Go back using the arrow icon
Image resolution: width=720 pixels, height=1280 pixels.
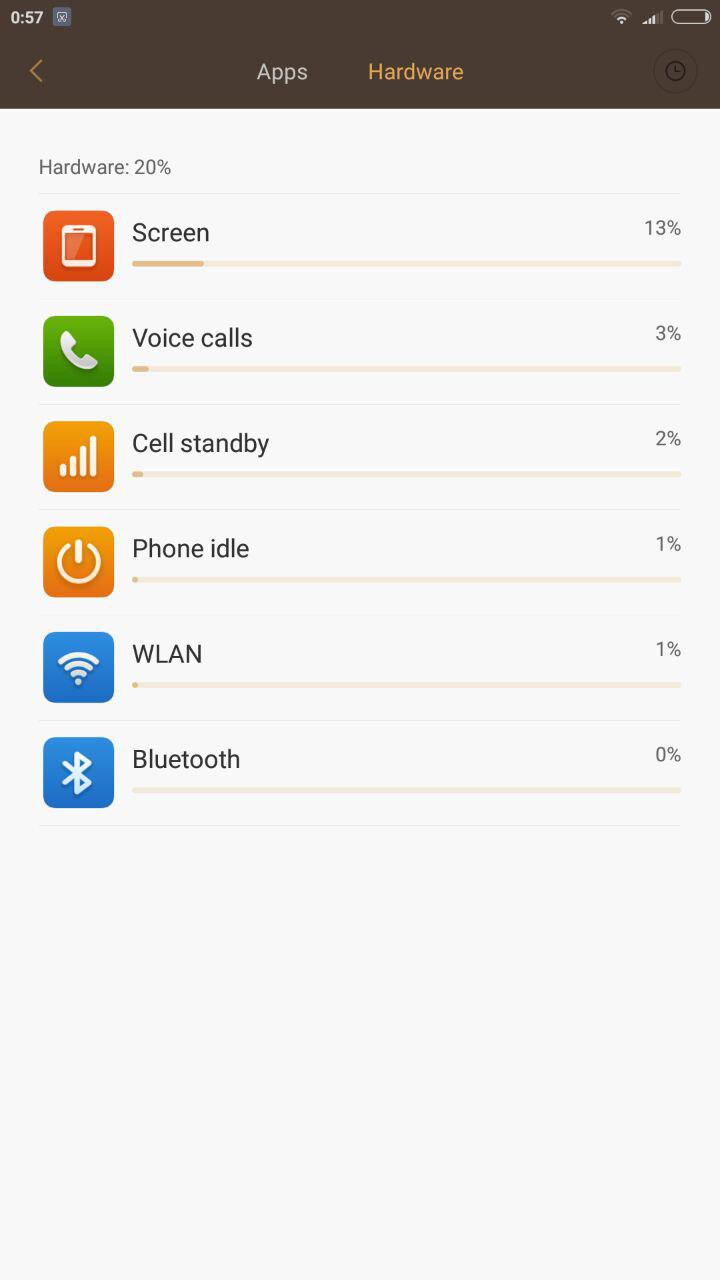[36, 71]
